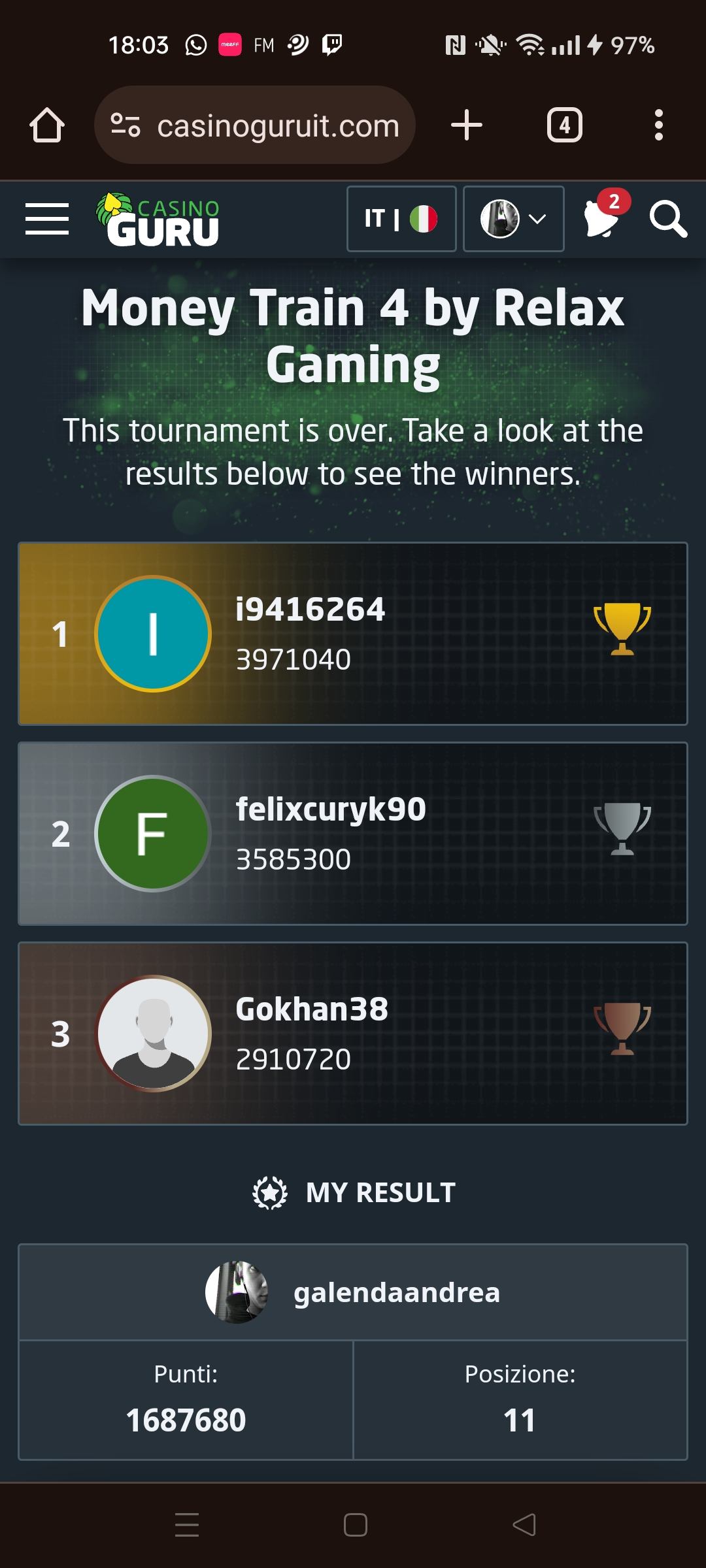
Task: Open a new browser tab
Action: click(x=467, y=125)
